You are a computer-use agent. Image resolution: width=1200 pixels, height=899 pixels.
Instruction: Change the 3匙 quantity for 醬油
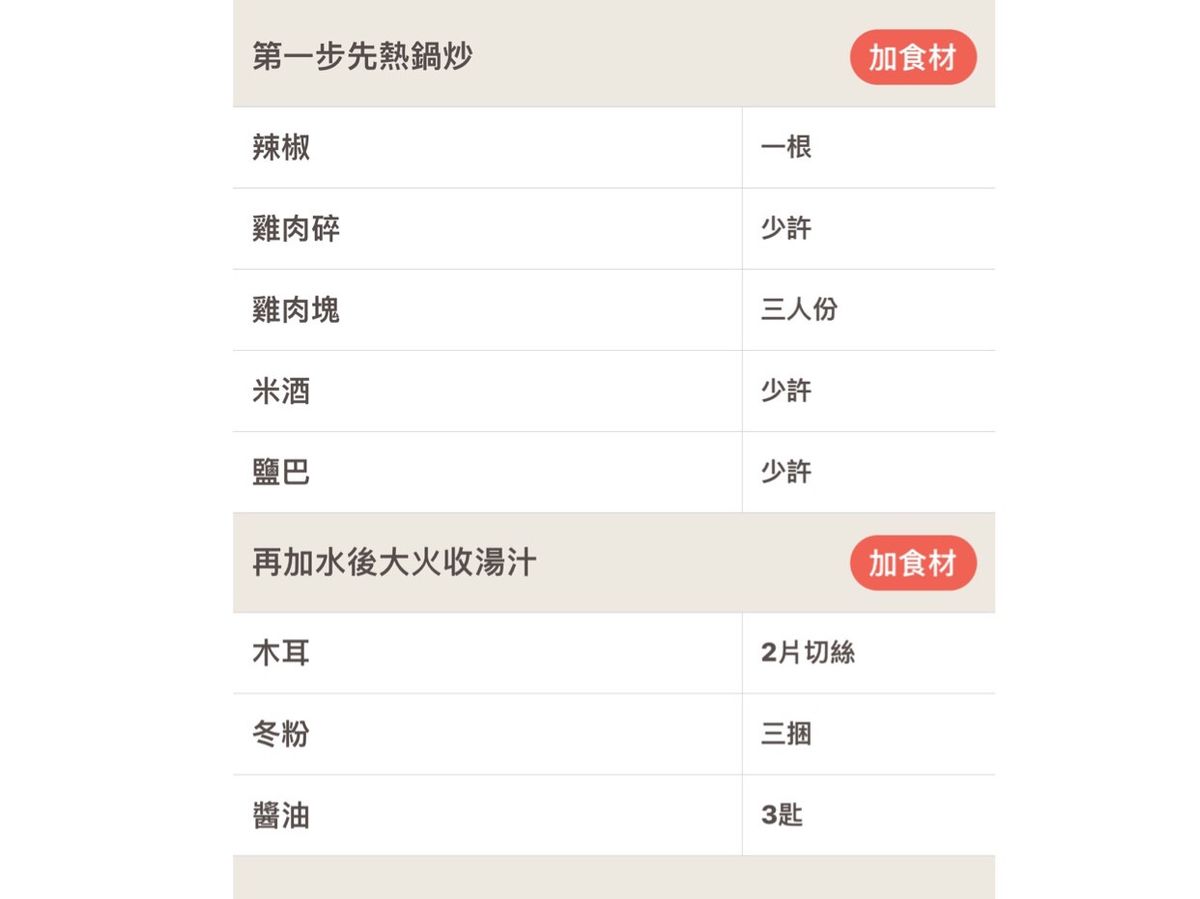pyautogui.click(x=868, y=815)
